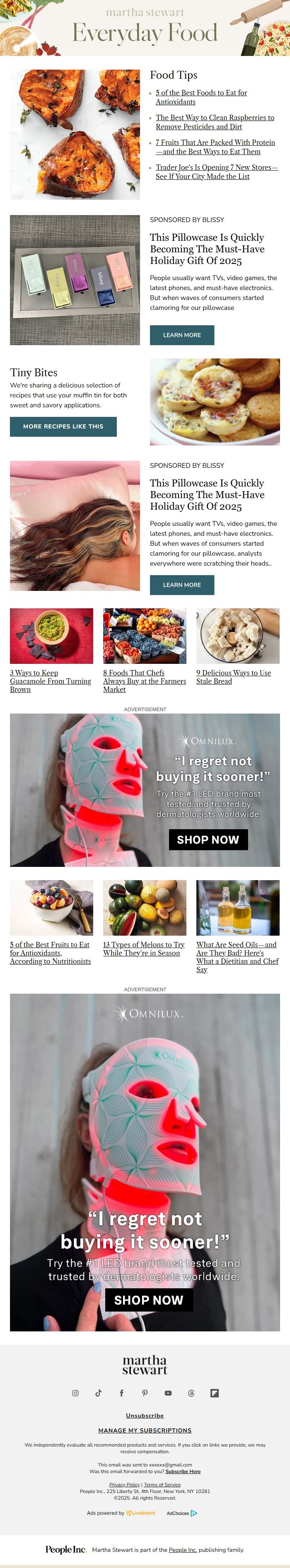290x1568 pixels.
Task: Open '8 Foods That Chefs Always Buy' article
Action: tap(145, 681)
